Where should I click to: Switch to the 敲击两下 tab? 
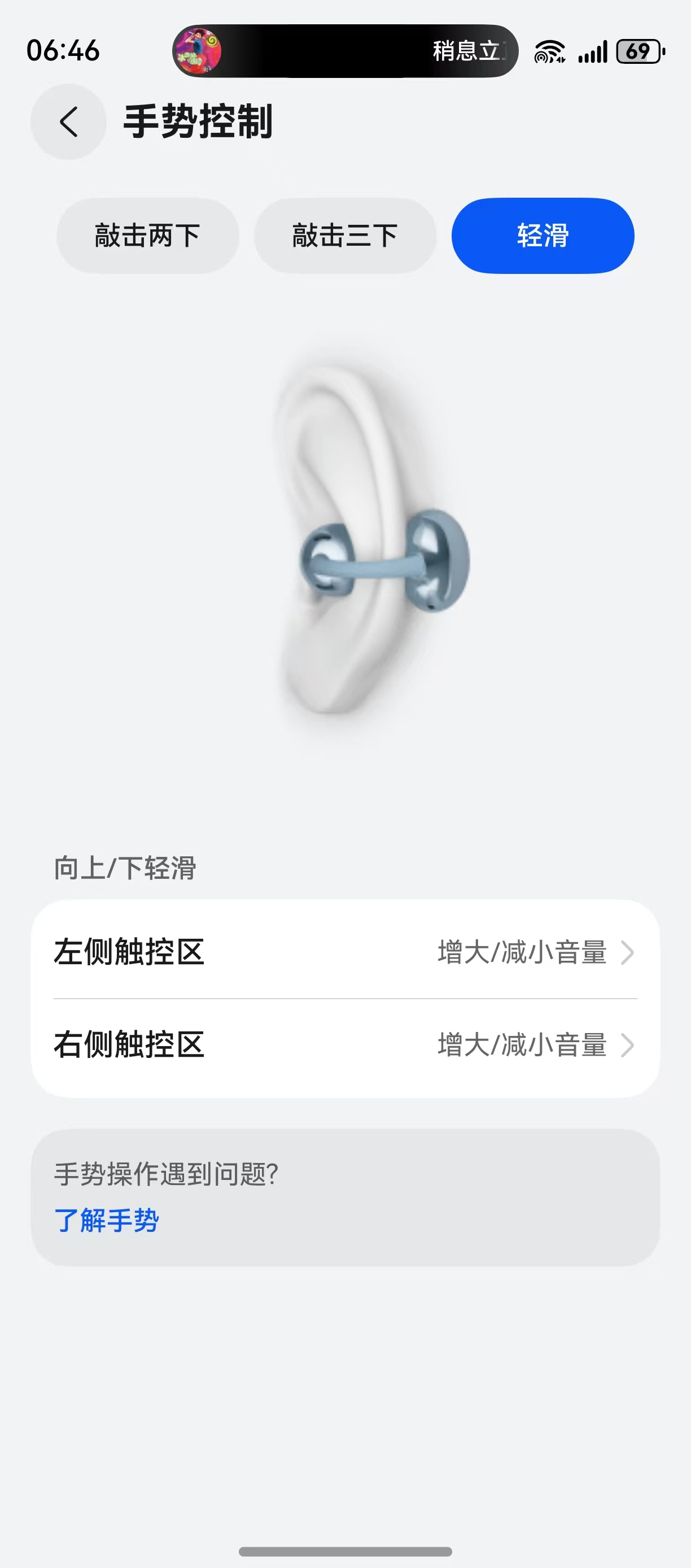coord(147,236)
